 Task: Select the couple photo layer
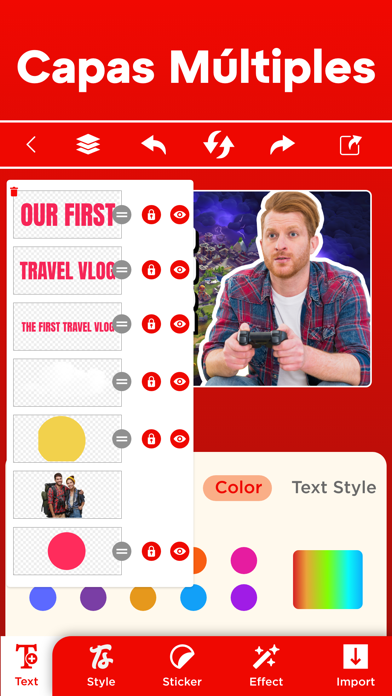click(67, 494)
